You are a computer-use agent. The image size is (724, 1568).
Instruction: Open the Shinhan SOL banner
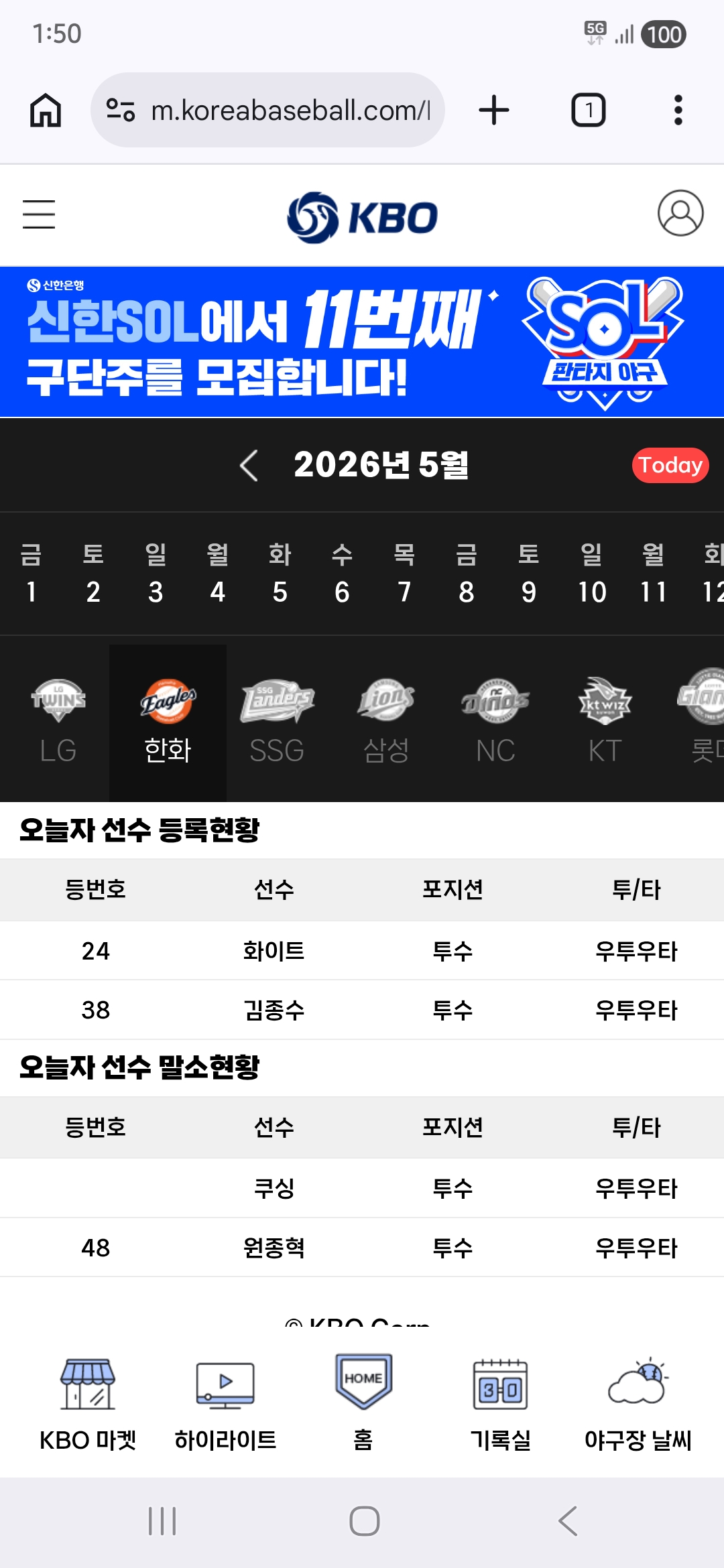point(362,342)
